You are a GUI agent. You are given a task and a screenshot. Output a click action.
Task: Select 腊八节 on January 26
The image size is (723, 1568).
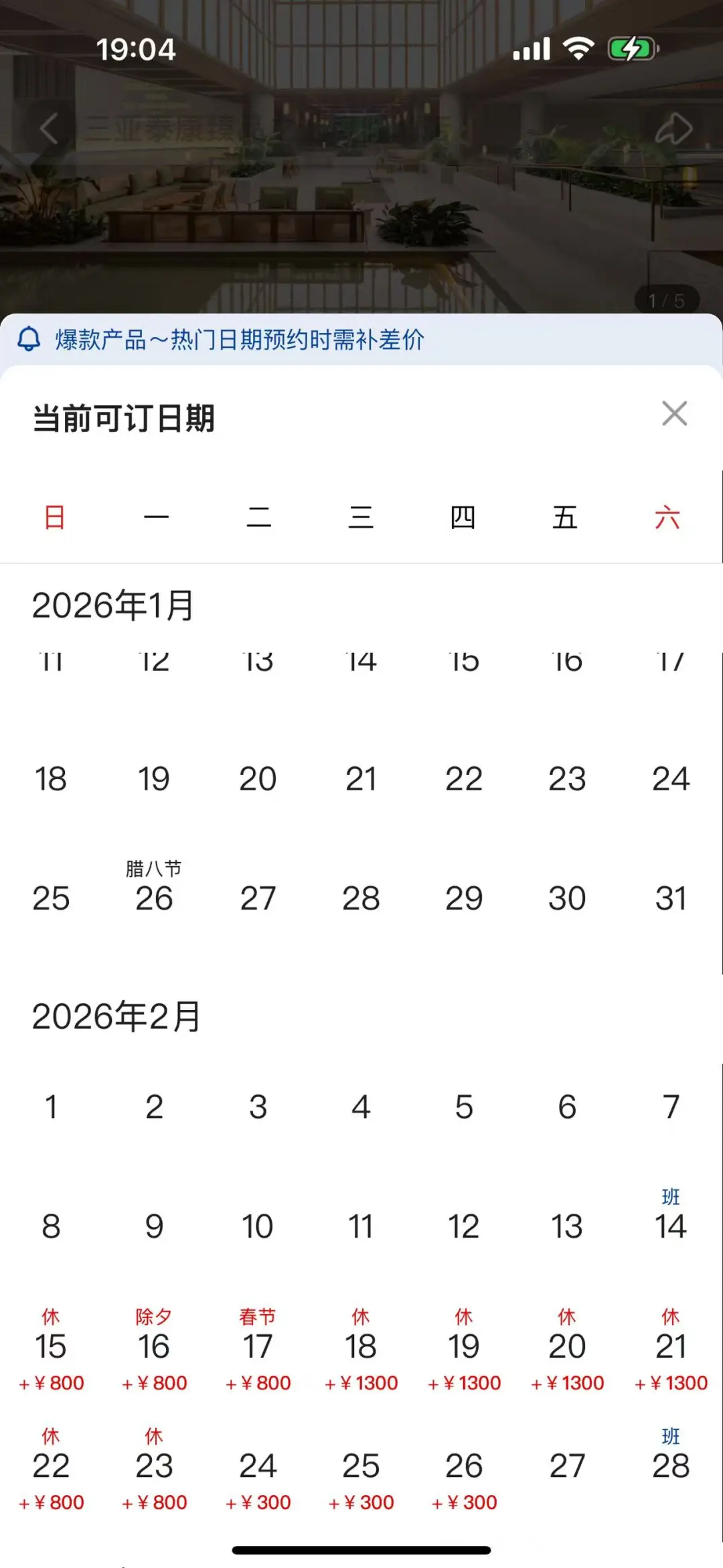(x=154, y=892)
